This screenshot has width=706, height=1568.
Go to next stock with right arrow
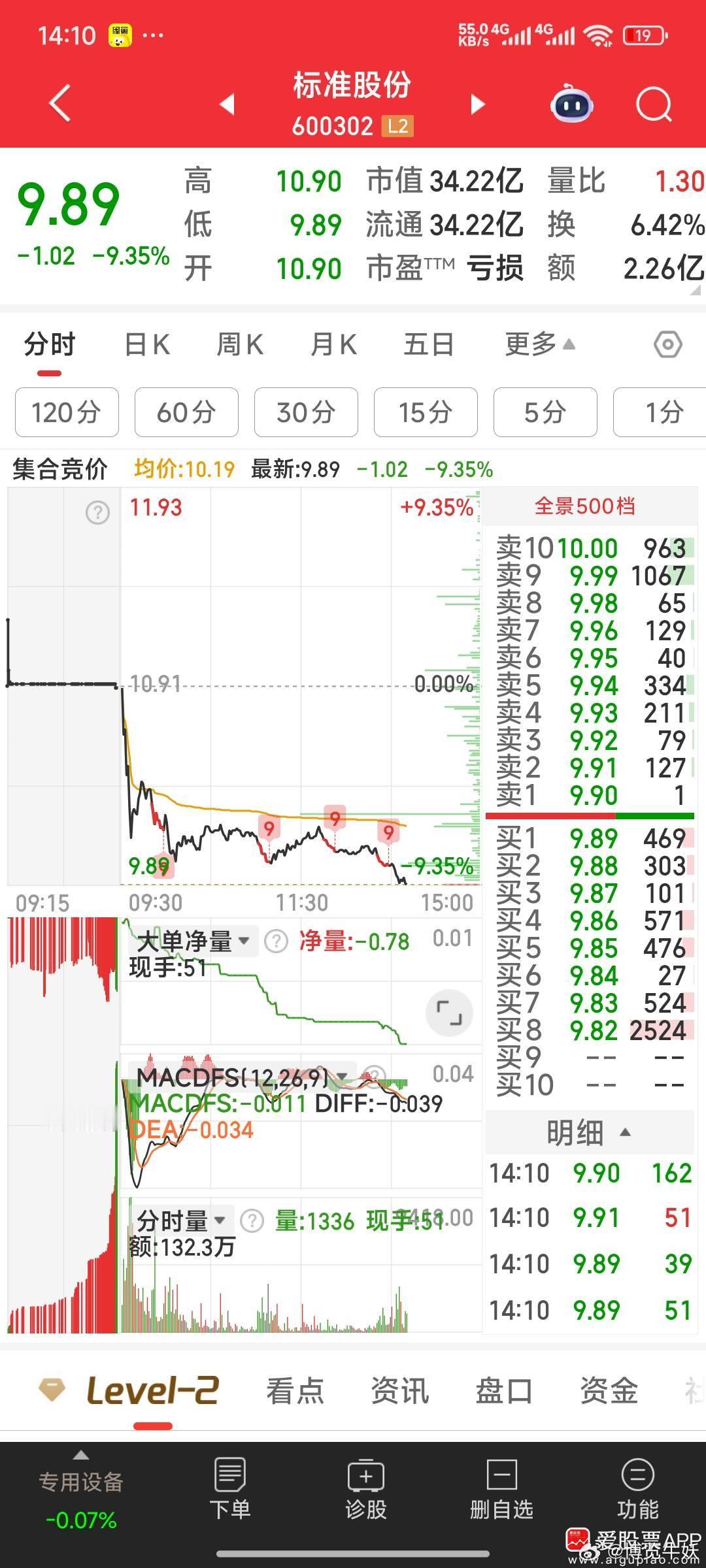478,105
